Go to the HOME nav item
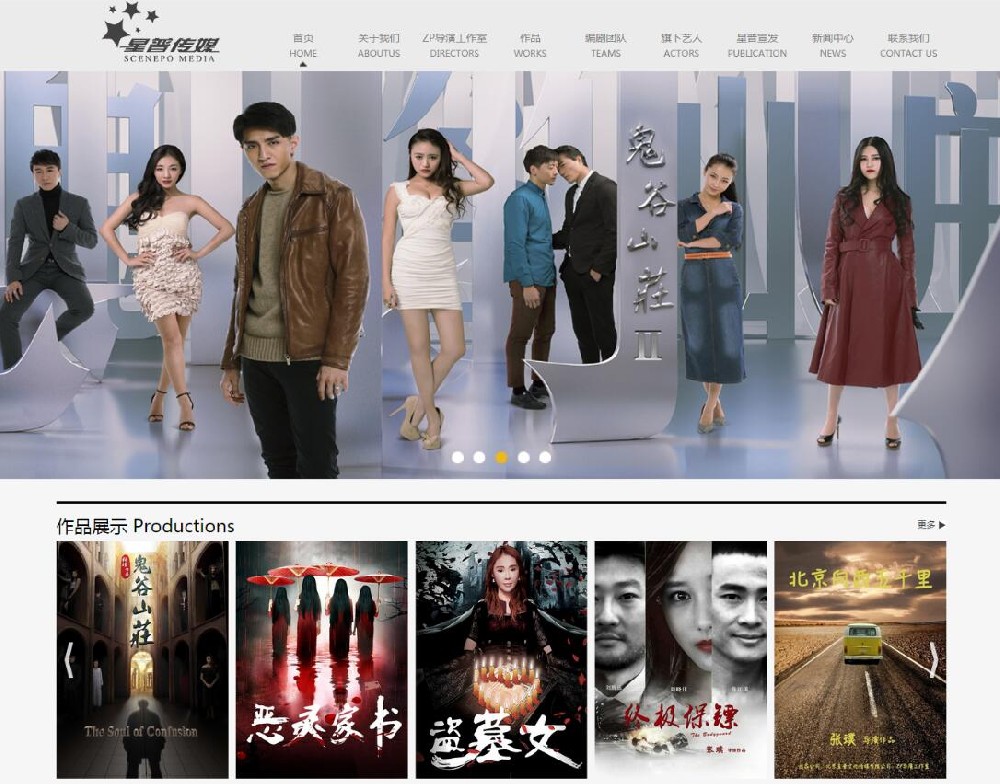This screenshot has height=784, width=1000. point(303,46)
